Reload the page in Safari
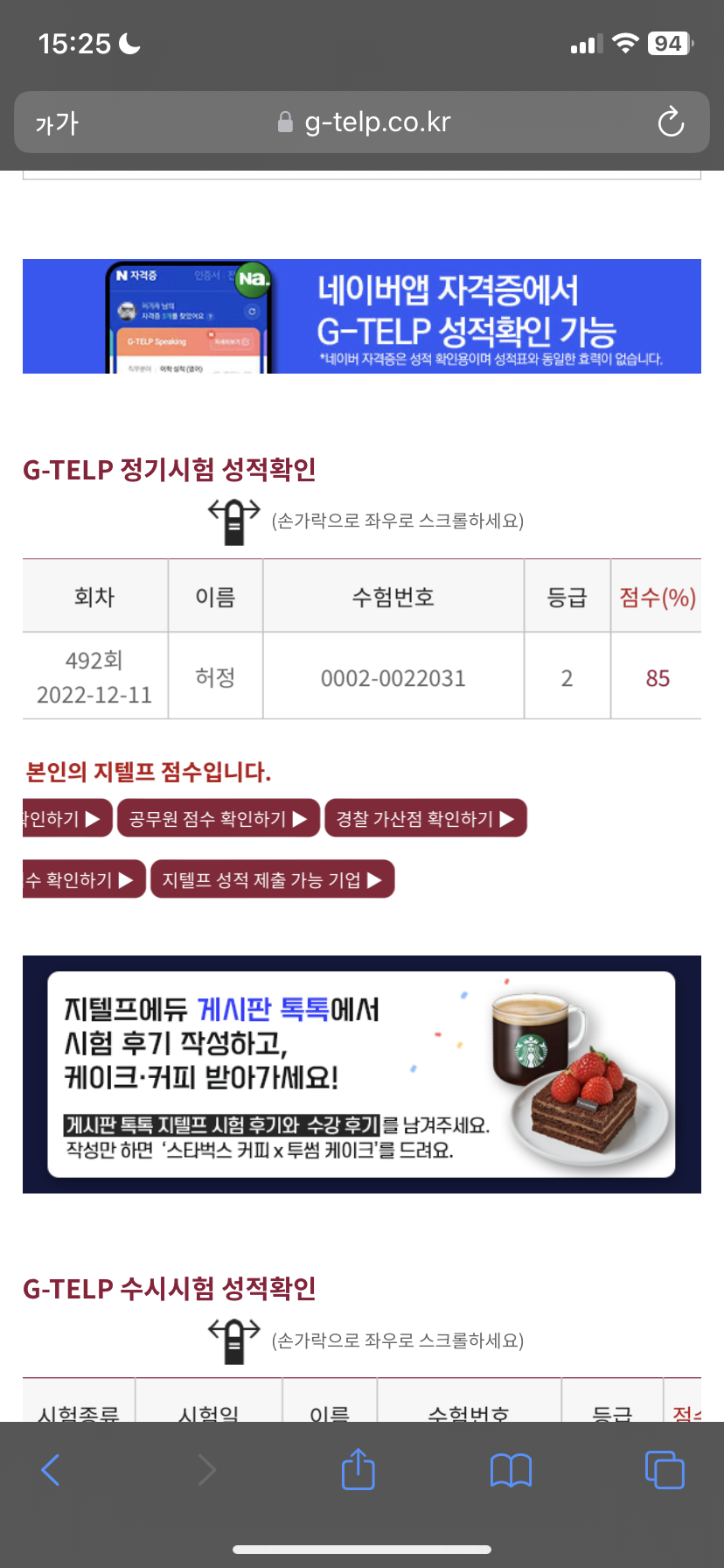Screen dimensions: 724x1568 (x=671, y=122)
